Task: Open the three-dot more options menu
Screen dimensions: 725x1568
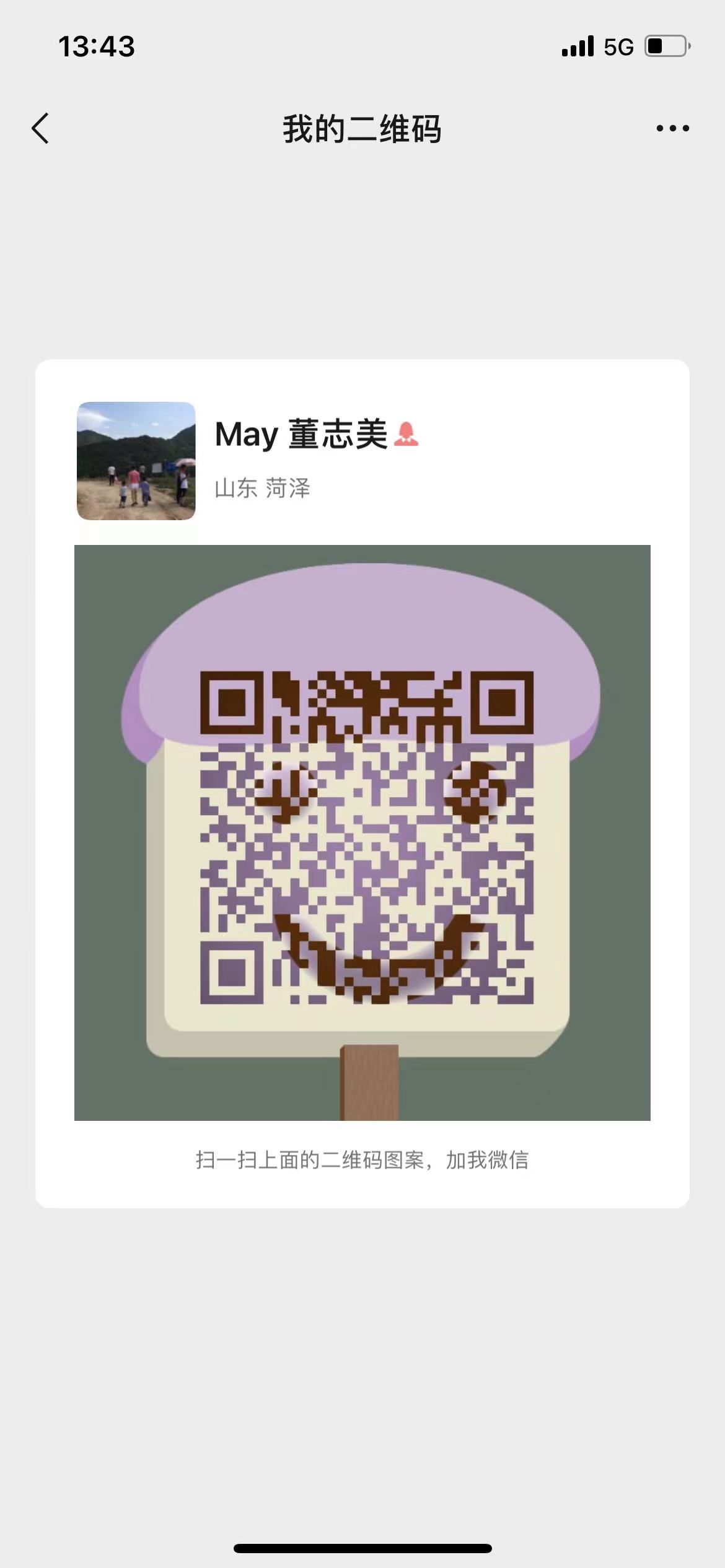Action: point(672,129)
